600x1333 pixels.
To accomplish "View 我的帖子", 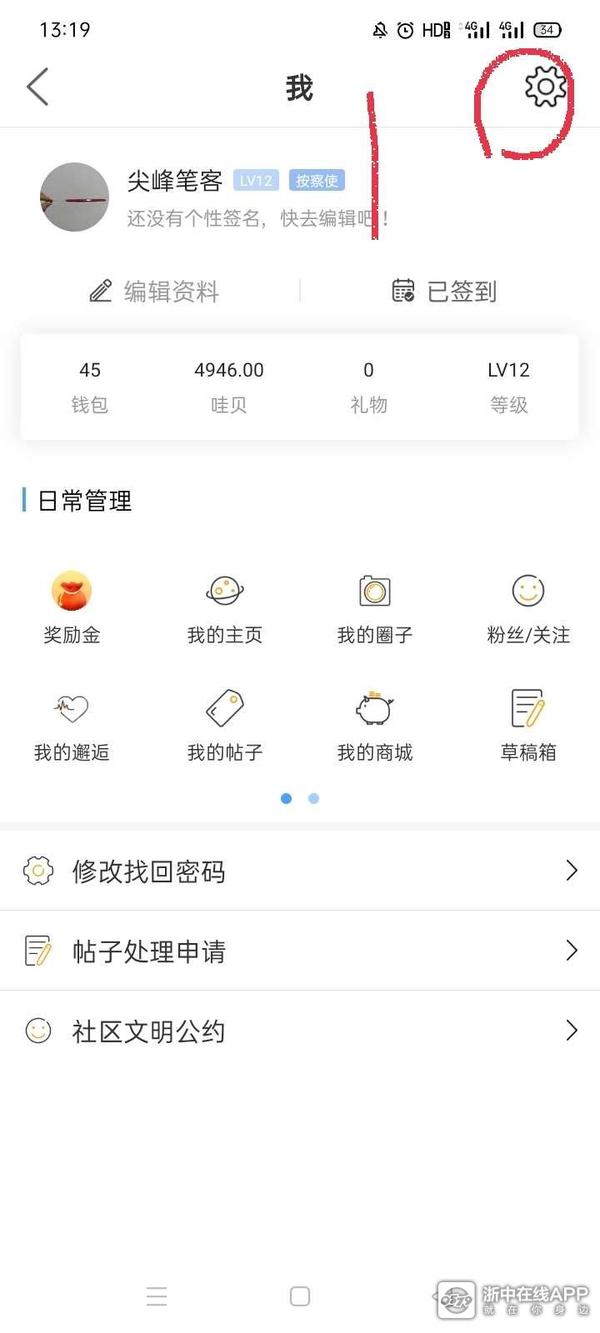I will (225, 725).
